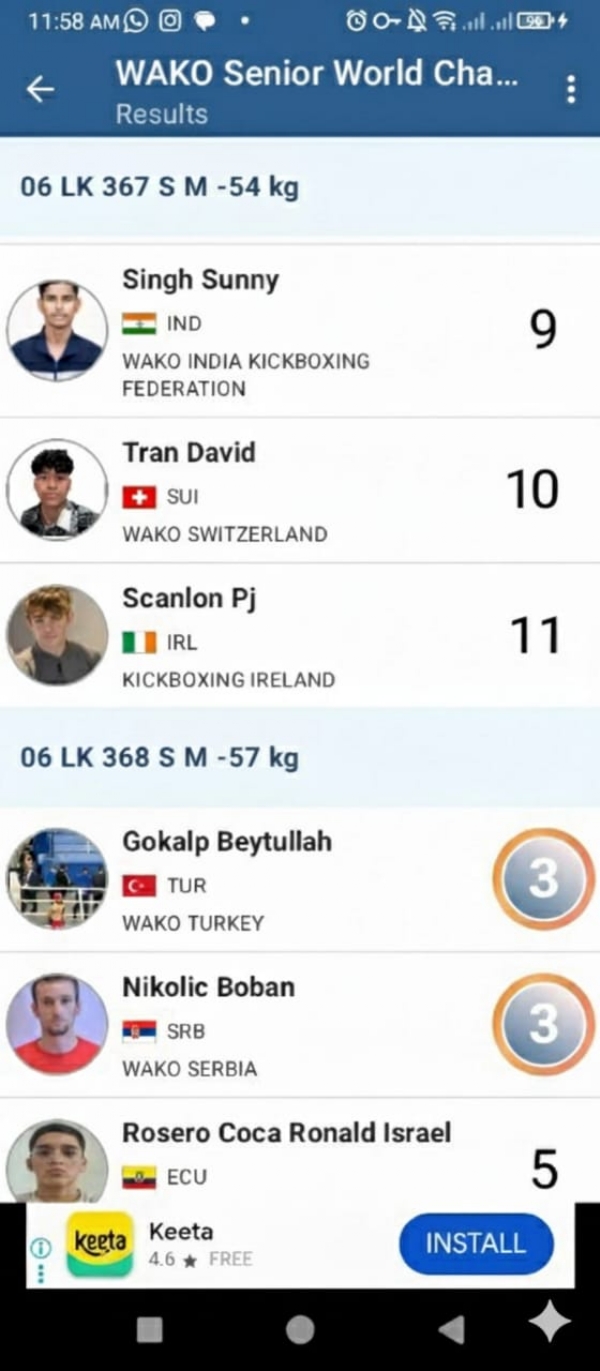
Task: Select the Scanlon Pj row
Action: coord(300,636)
